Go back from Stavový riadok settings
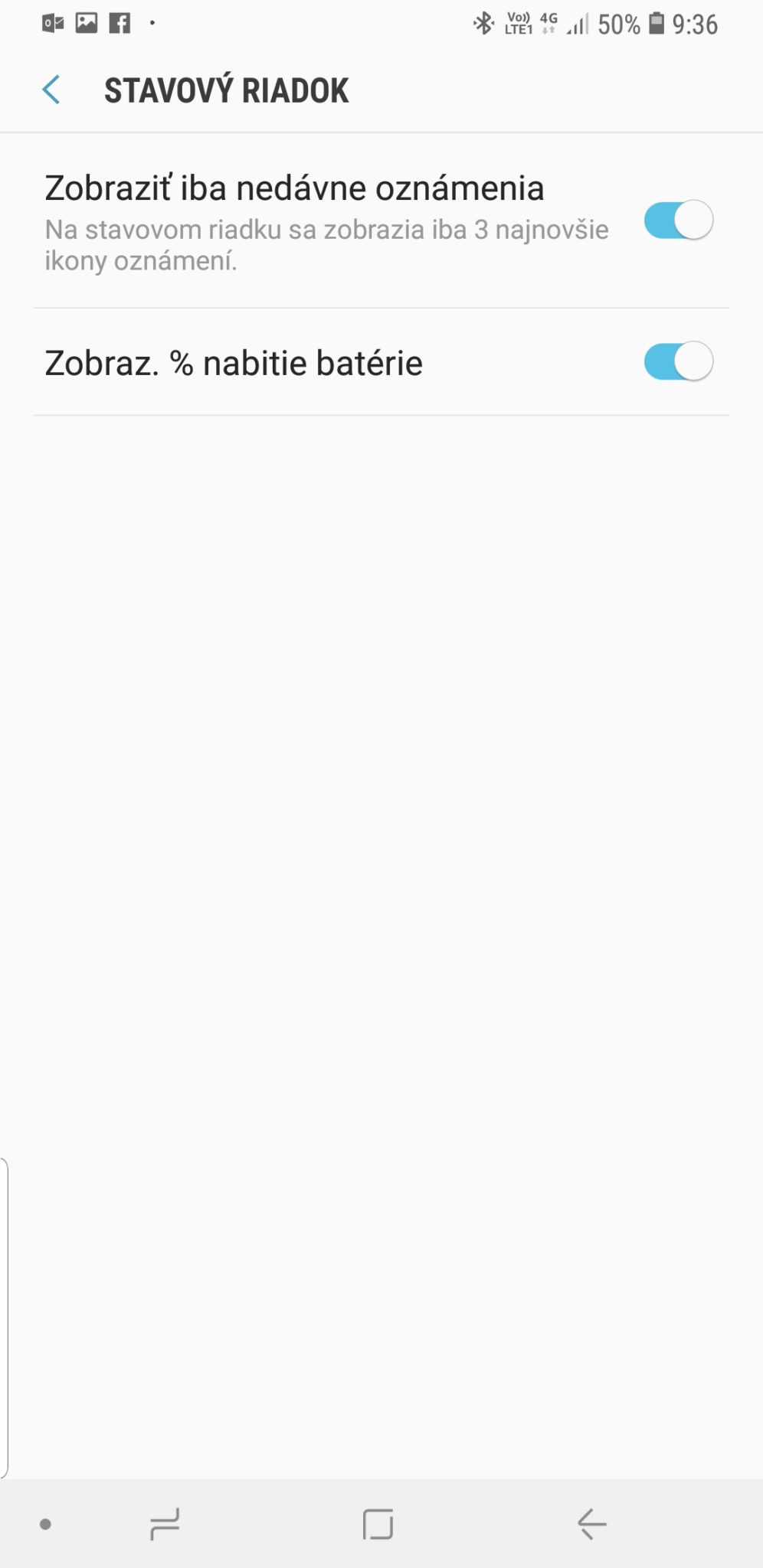The width and height of the screenshot is (763, 1568). [x=51, y=90]
